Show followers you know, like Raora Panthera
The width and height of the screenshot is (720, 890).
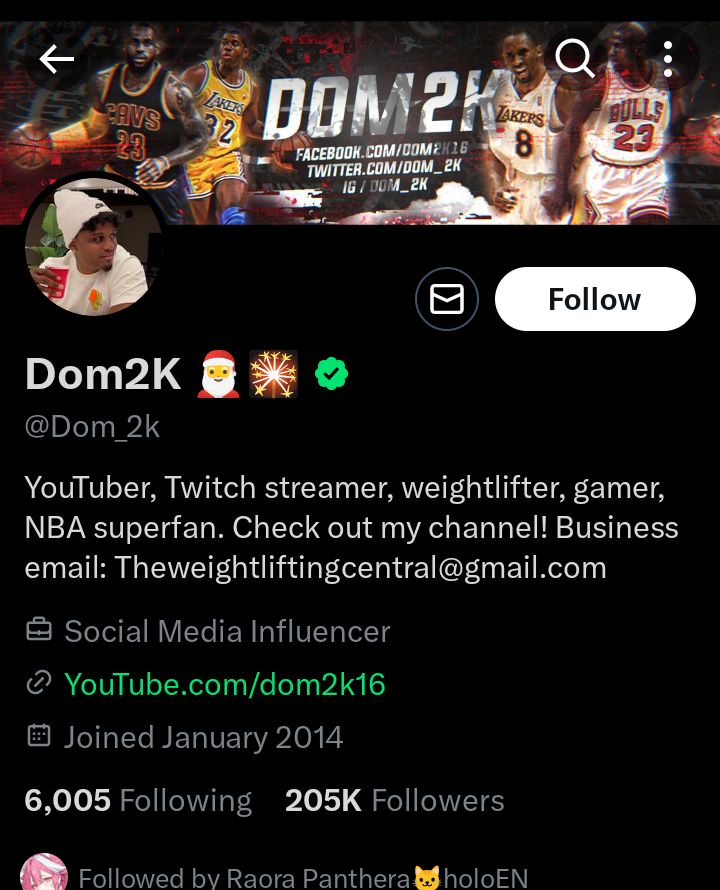click(x=302, y=878)
